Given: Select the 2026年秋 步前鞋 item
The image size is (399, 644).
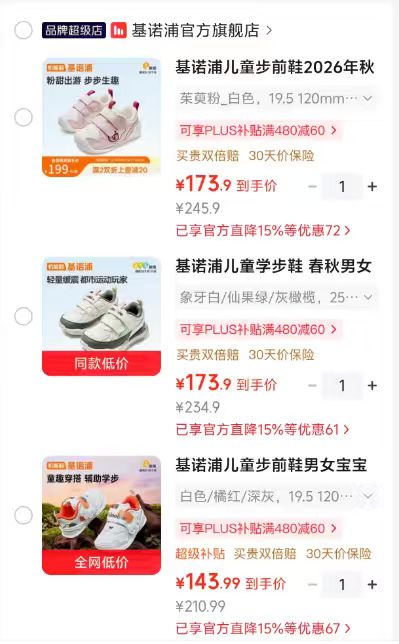Looking at the screenshot, I should pos(23,117).
